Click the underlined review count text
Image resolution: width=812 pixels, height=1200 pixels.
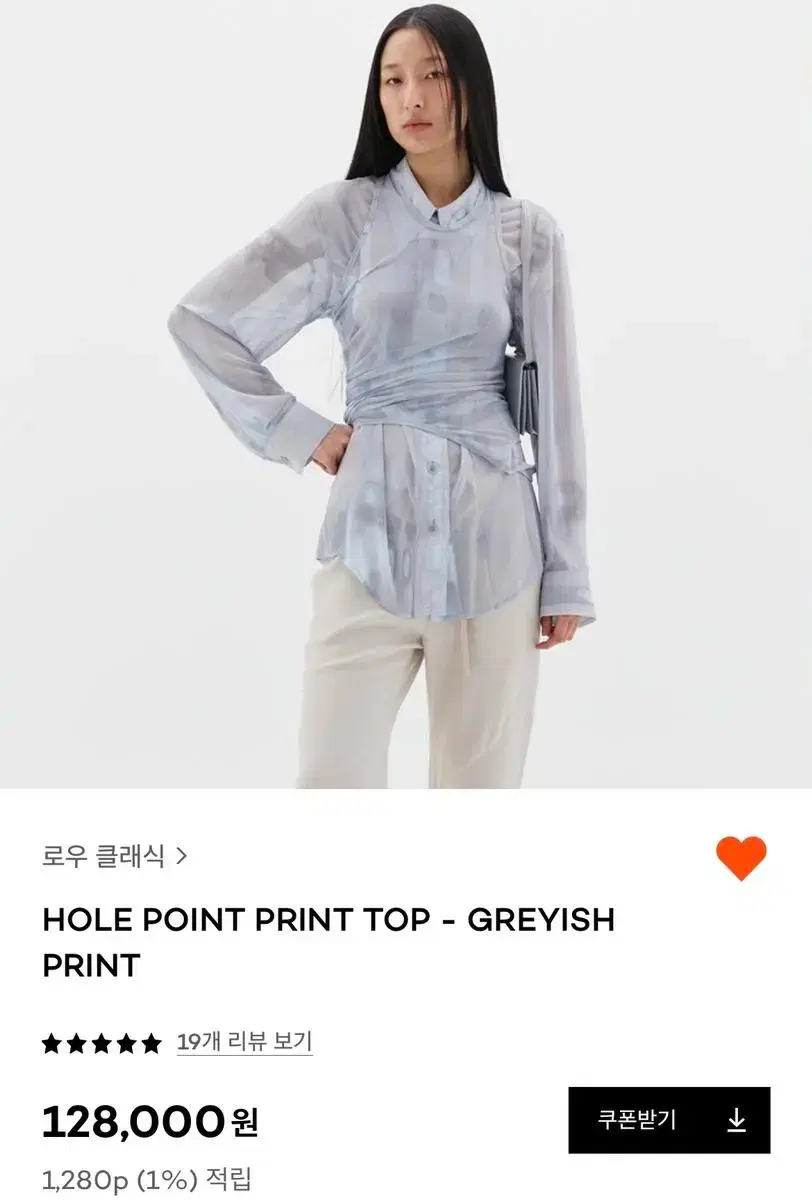244,1039
